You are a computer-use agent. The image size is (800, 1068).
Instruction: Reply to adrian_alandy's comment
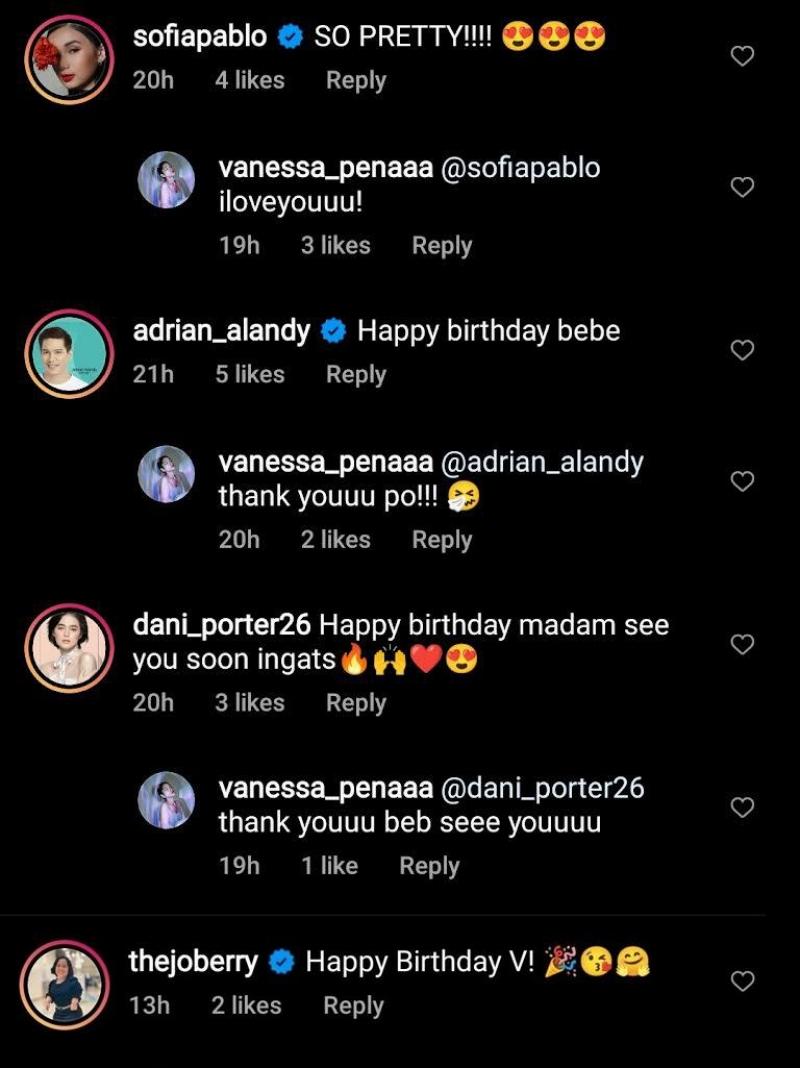pyautogui.click(x=355, y=375)
